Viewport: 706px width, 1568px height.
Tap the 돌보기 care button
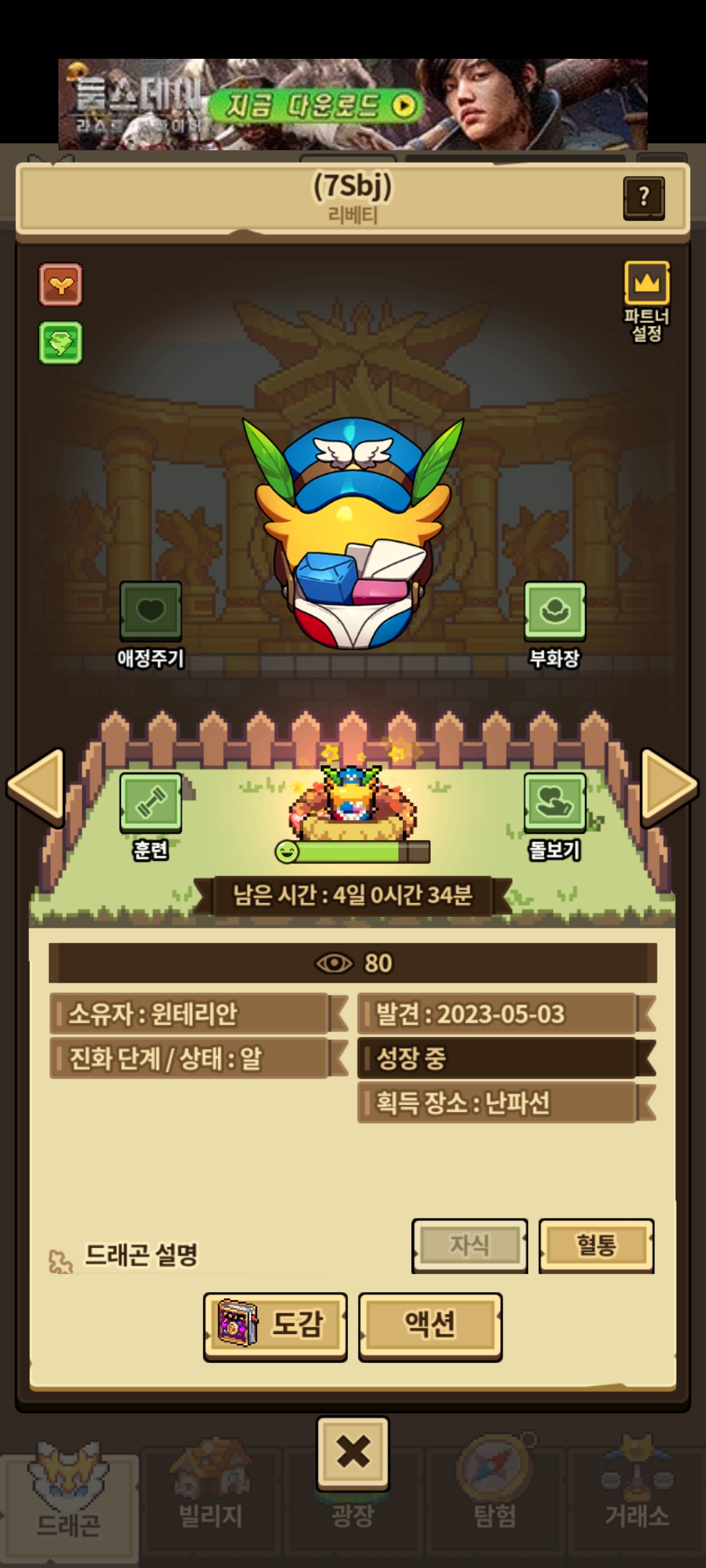[554, 802]
